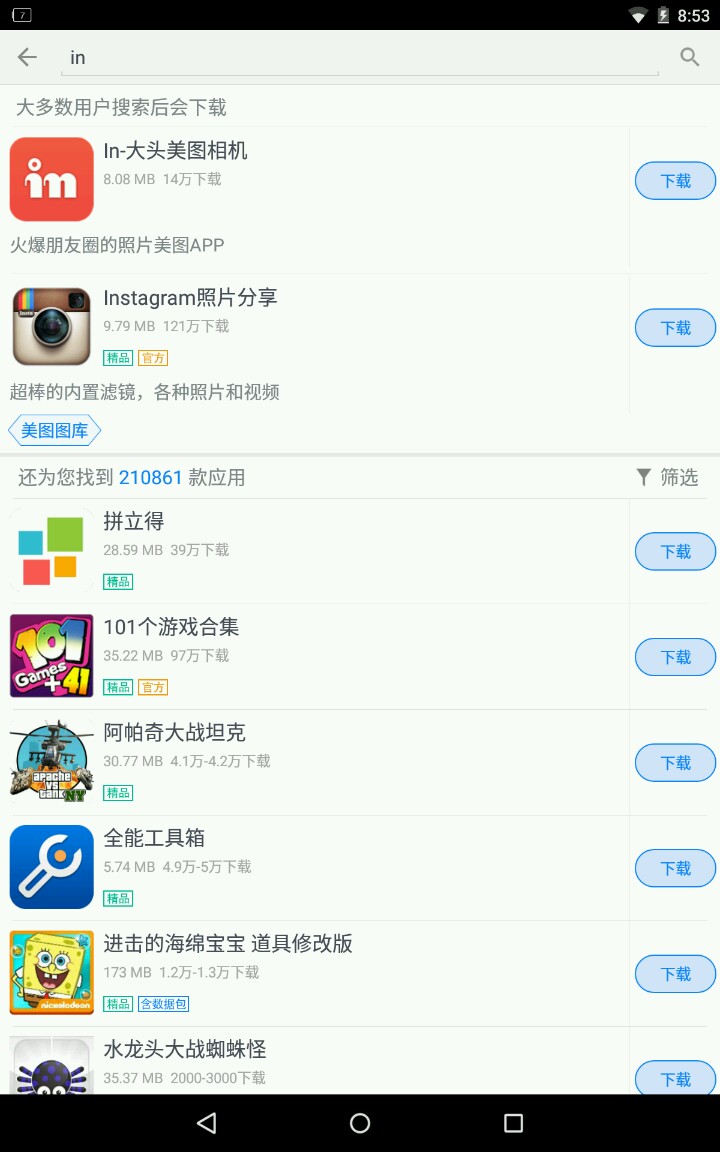Download Instagram照片分享
Viewport: 720px width, 1152px height.
(675, 328)
